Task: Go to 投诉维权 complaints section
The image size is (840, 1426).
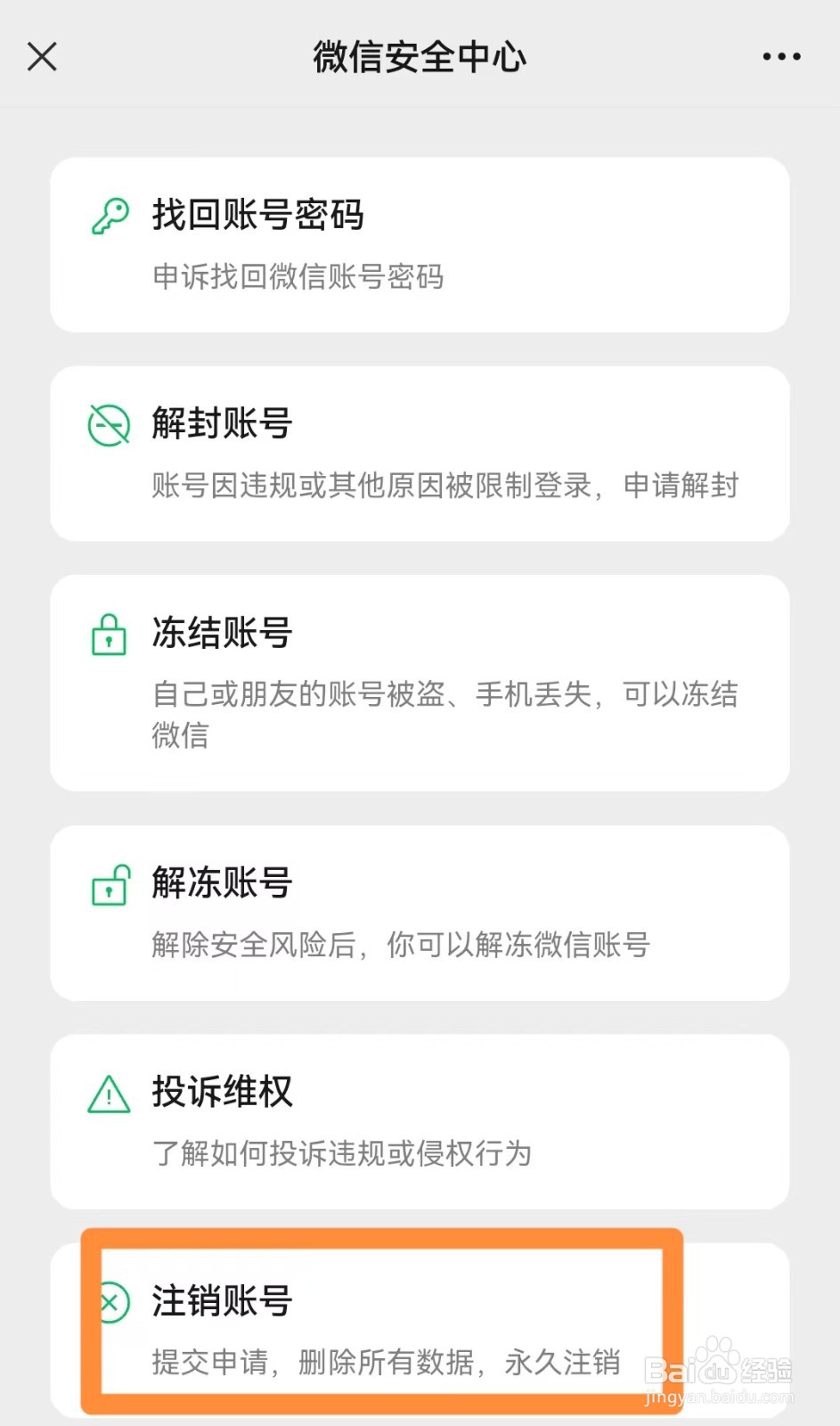Action: coord(420,1121)
